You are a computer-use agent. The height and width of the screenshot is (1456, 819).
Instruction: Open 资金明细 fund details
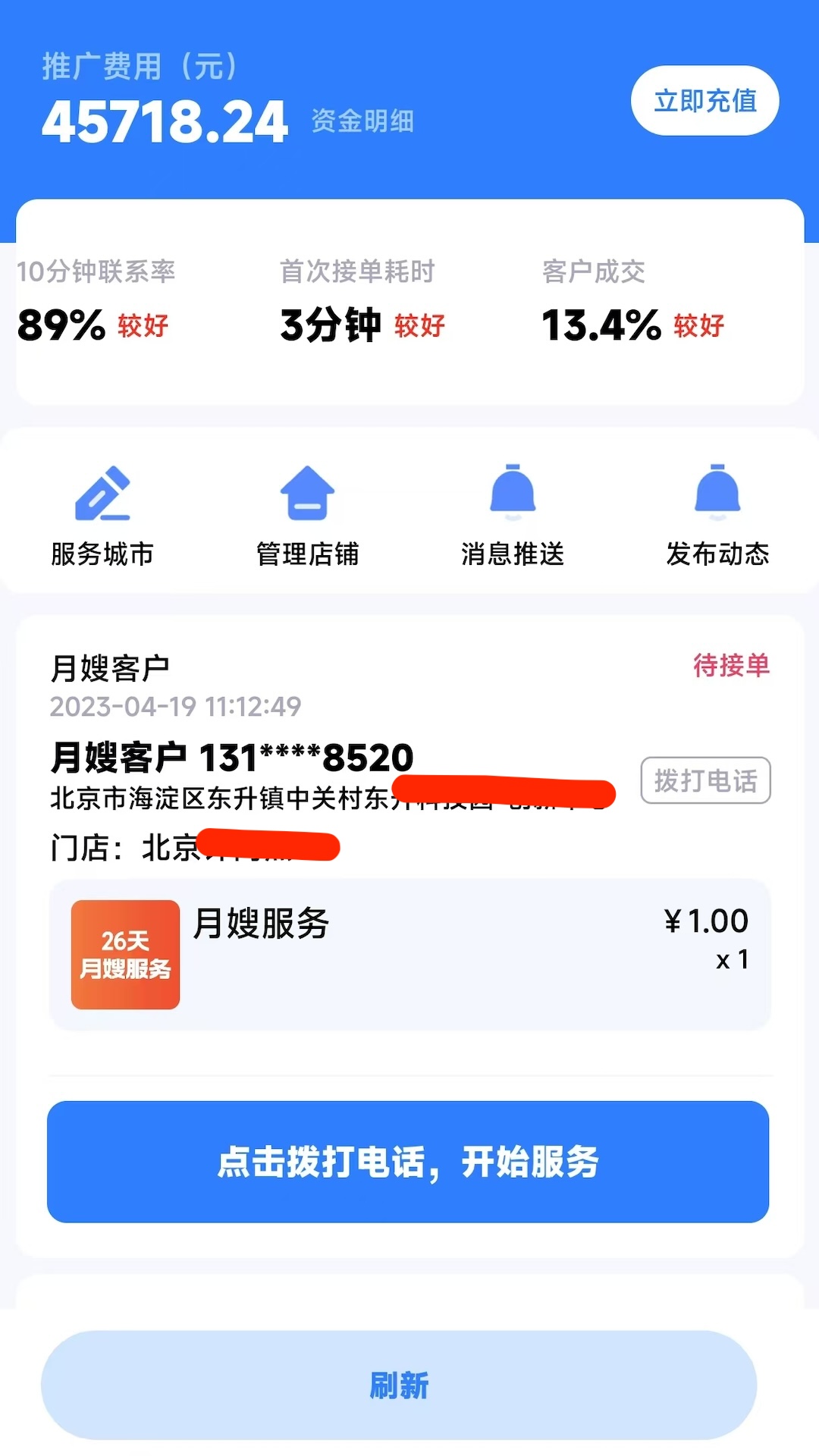362,121
